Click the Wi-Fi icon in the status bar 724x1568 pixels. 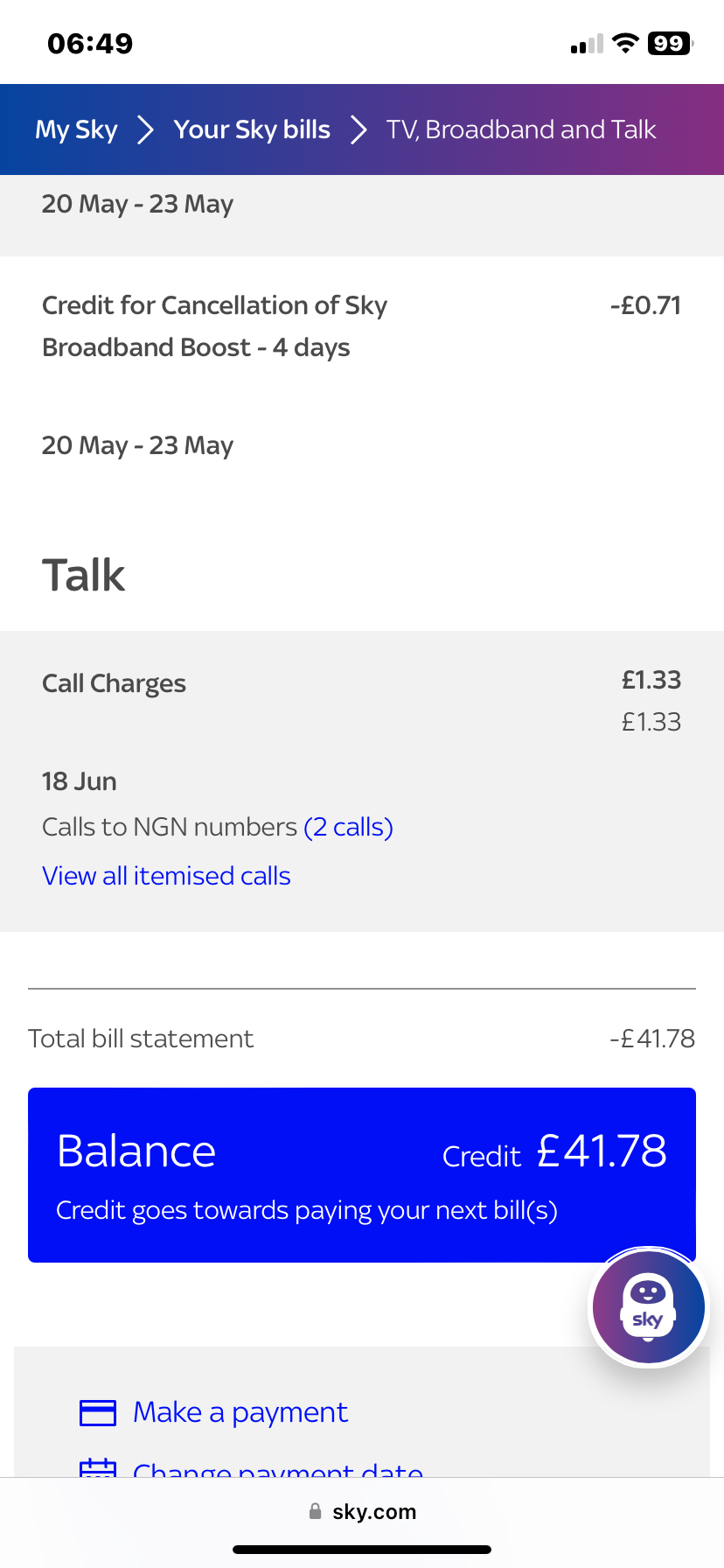[624, 42]
